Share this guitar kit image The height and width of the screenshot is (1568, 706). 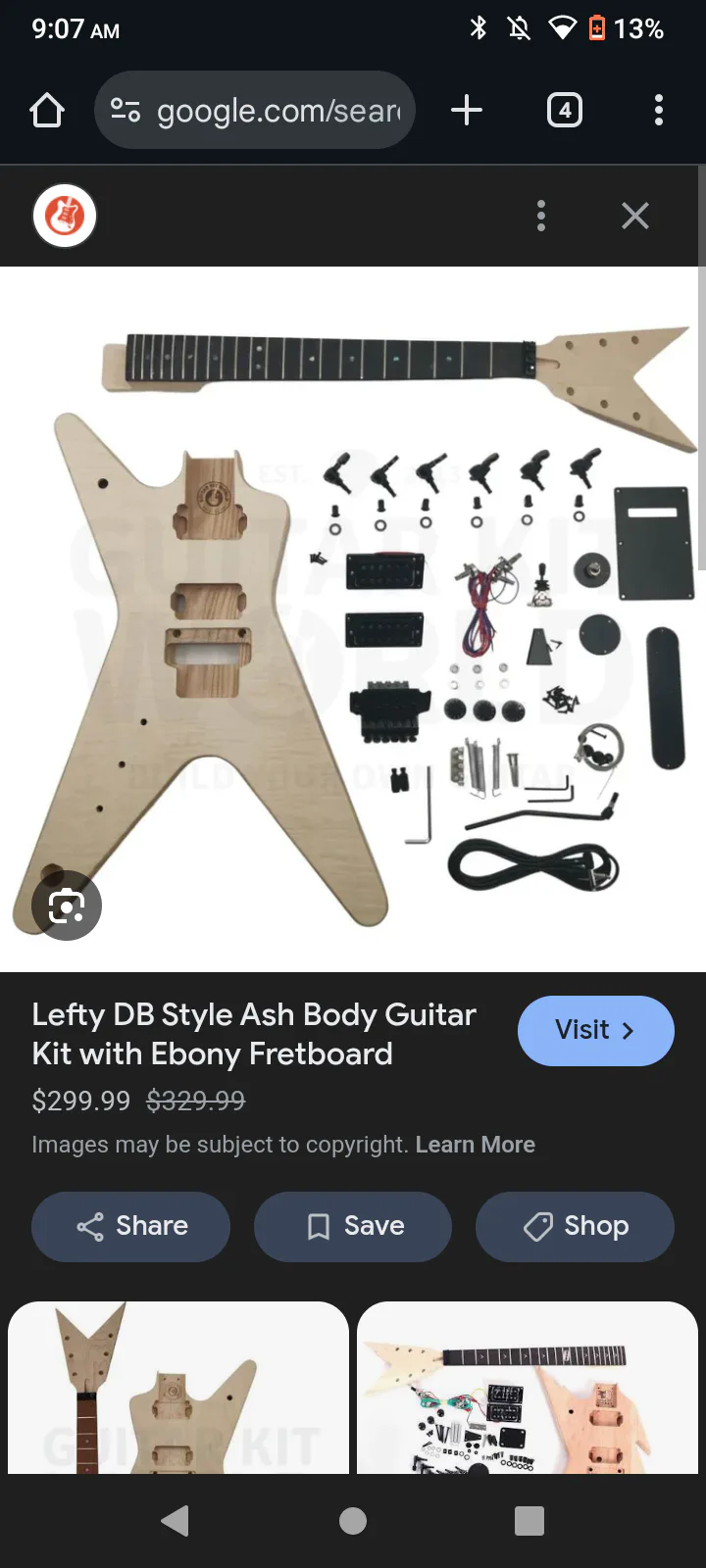[x=131, y=1226]
